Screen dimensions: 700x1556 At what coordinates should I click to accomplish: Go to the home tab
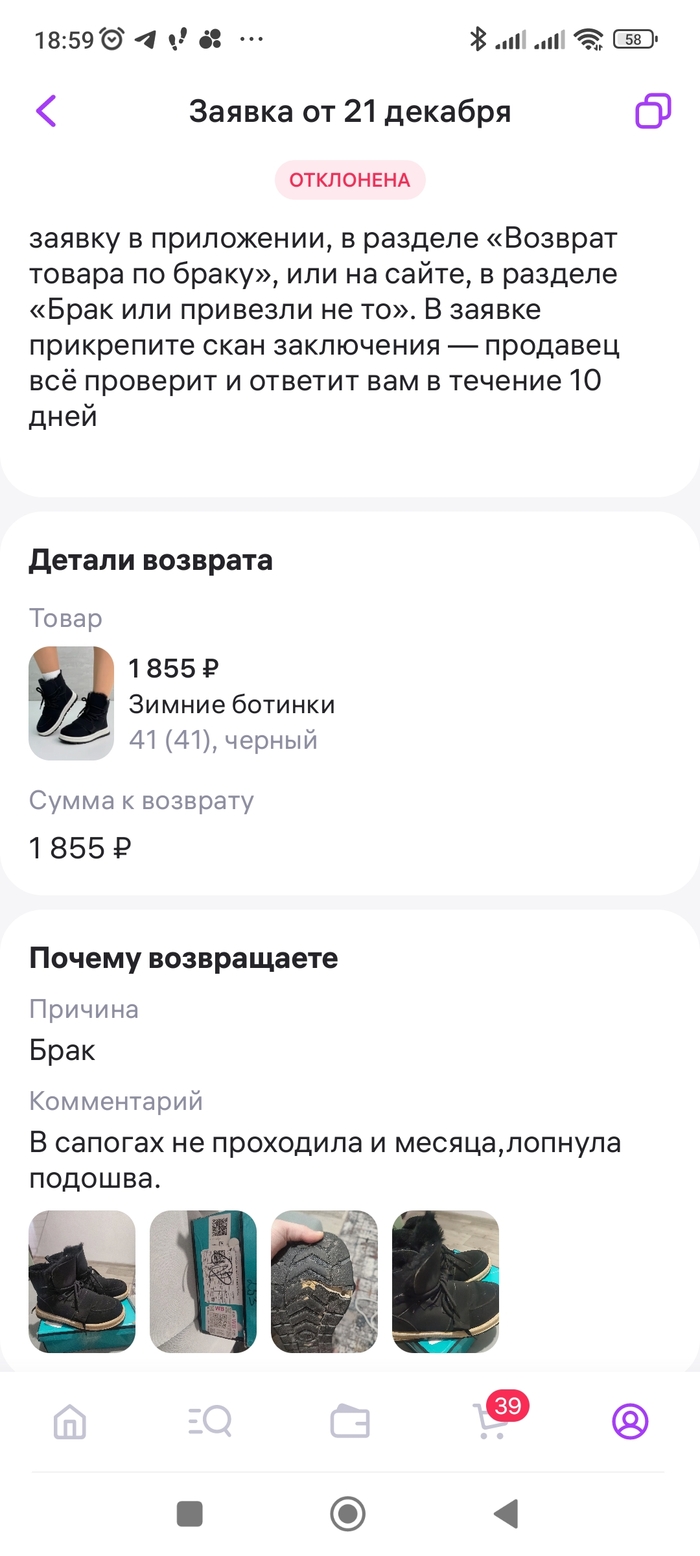click(x=70, y=1421)
